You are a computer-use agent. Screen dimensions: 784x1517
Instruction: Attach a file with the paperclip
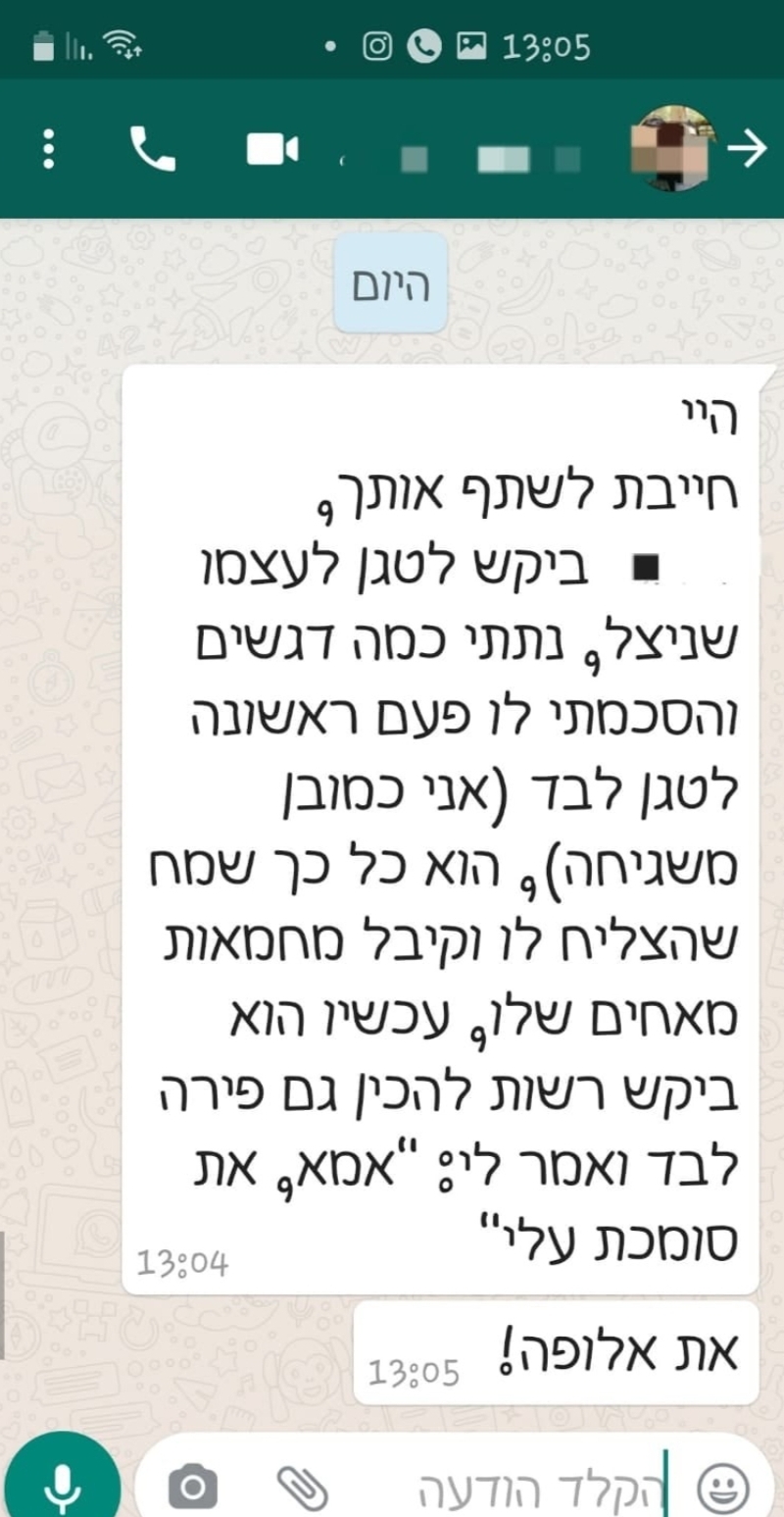[301, 1488]
